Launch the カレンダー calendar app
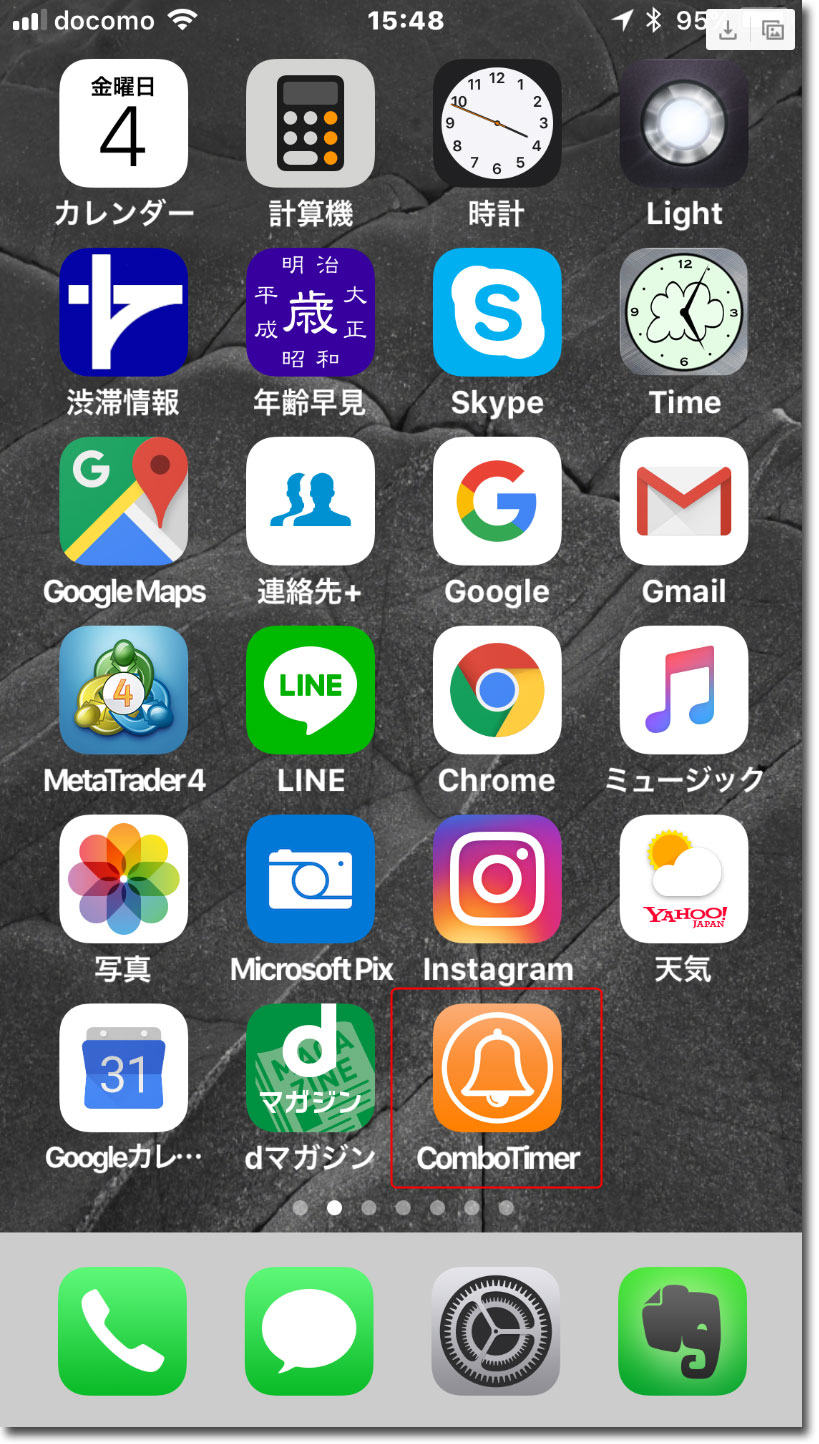 pyautogui.click(x=124, y=123)
